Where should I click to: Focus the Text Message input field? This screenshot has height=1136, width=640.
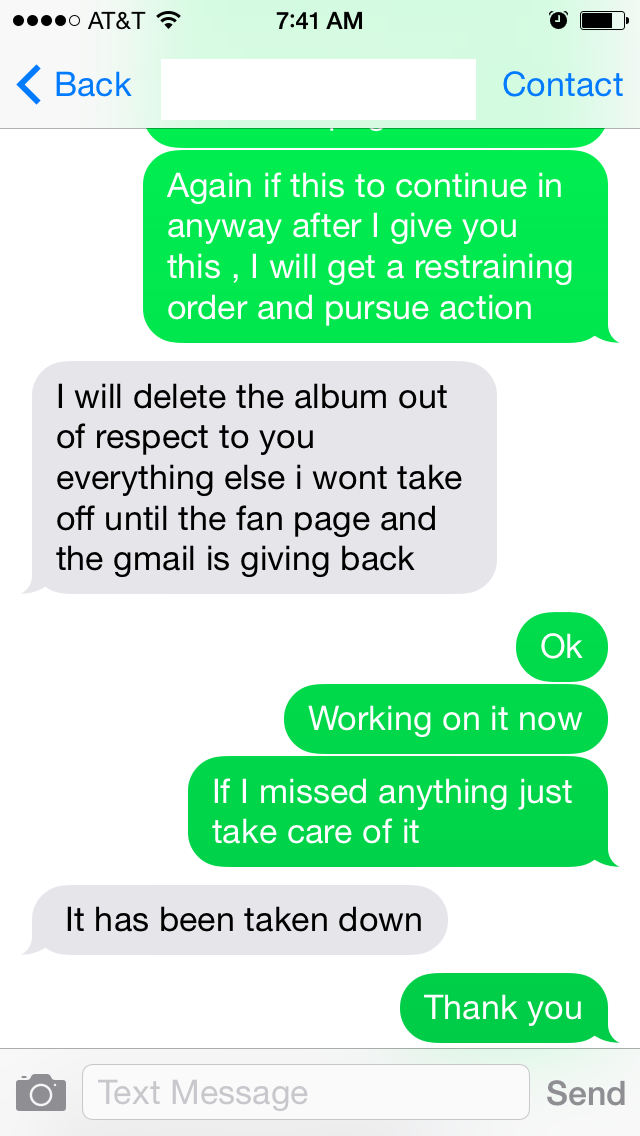[305, 1092]
